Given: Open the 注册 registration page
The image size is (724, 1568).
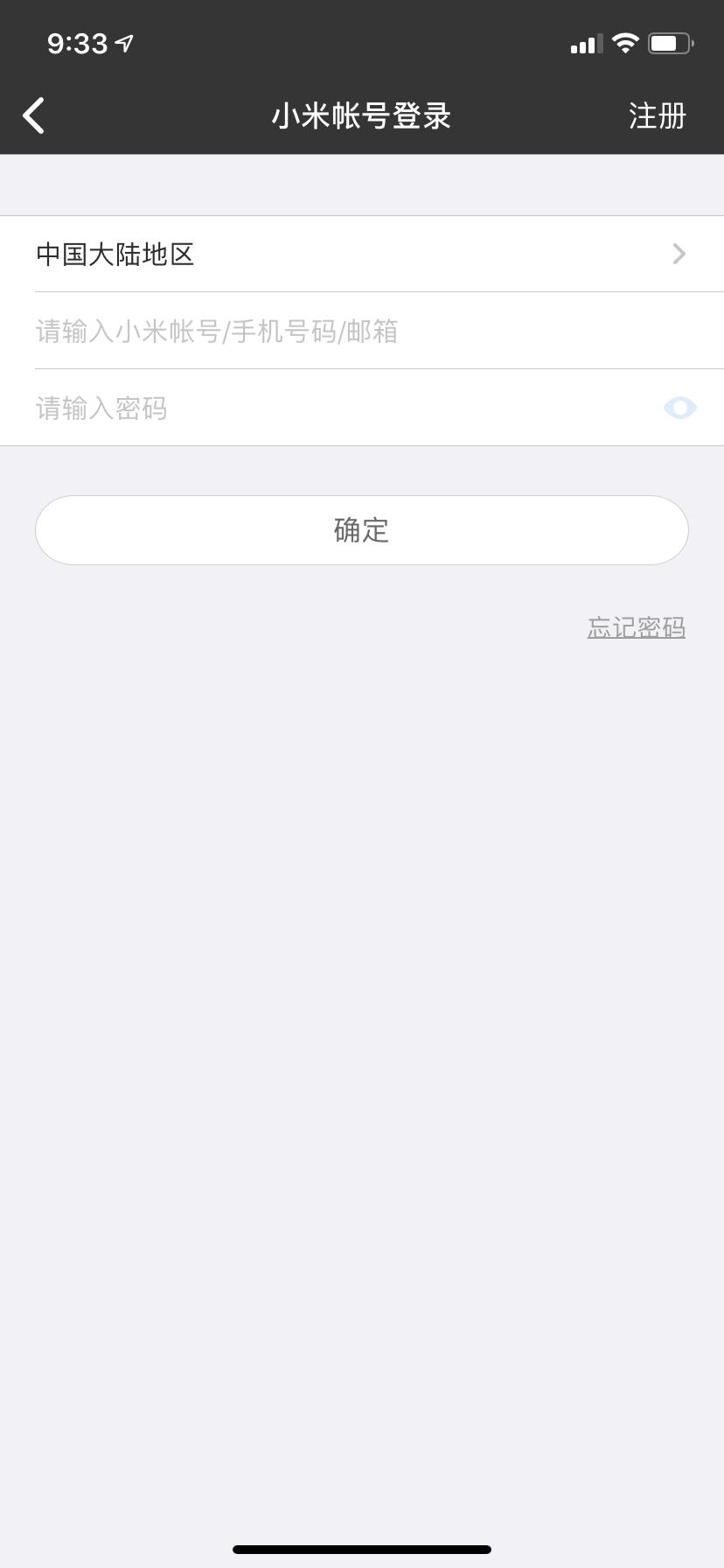Looking at the screenshot, I should click(x=657, y=115).
